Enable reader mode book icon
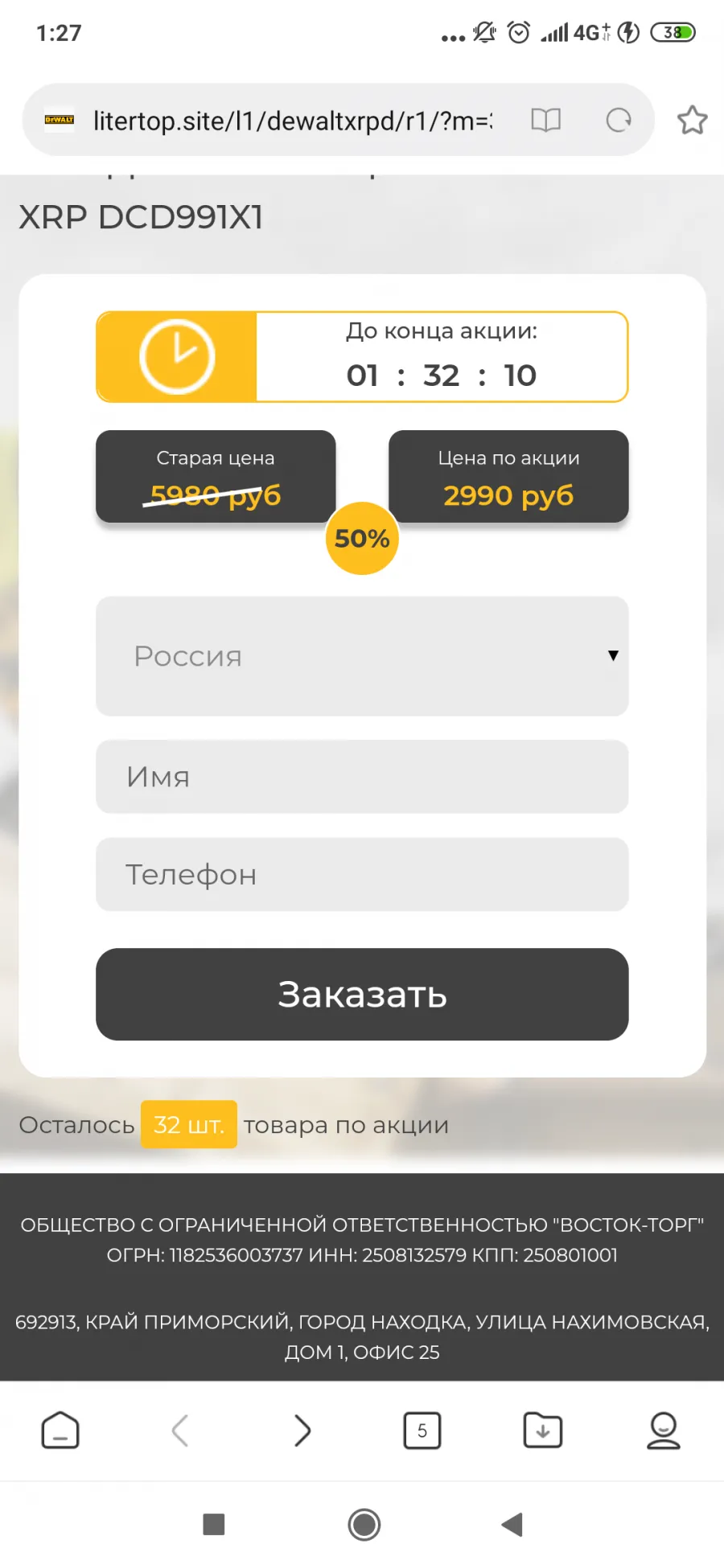The height and width of the screenshot is (1568, 724). click(x=545, y=121)
